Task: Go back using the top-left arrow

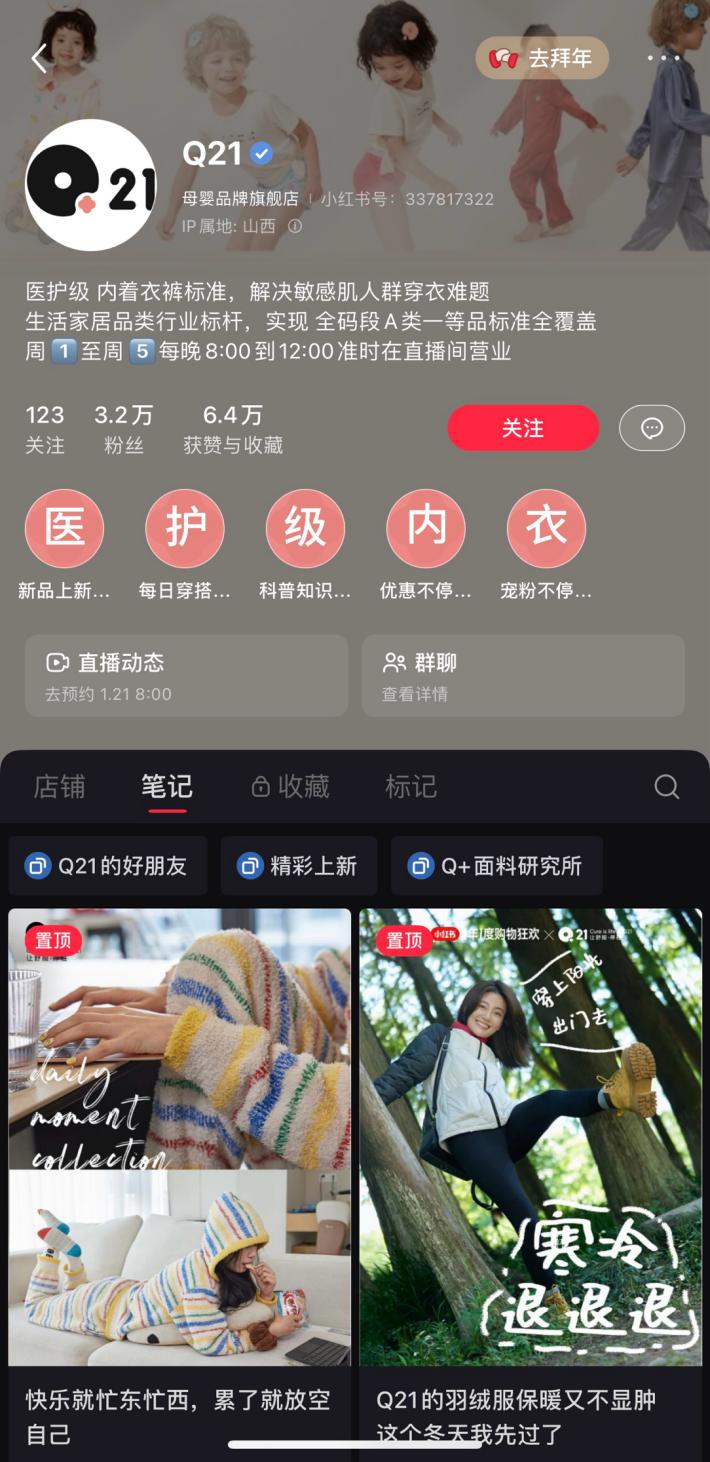Action: [x=40, y=58]
